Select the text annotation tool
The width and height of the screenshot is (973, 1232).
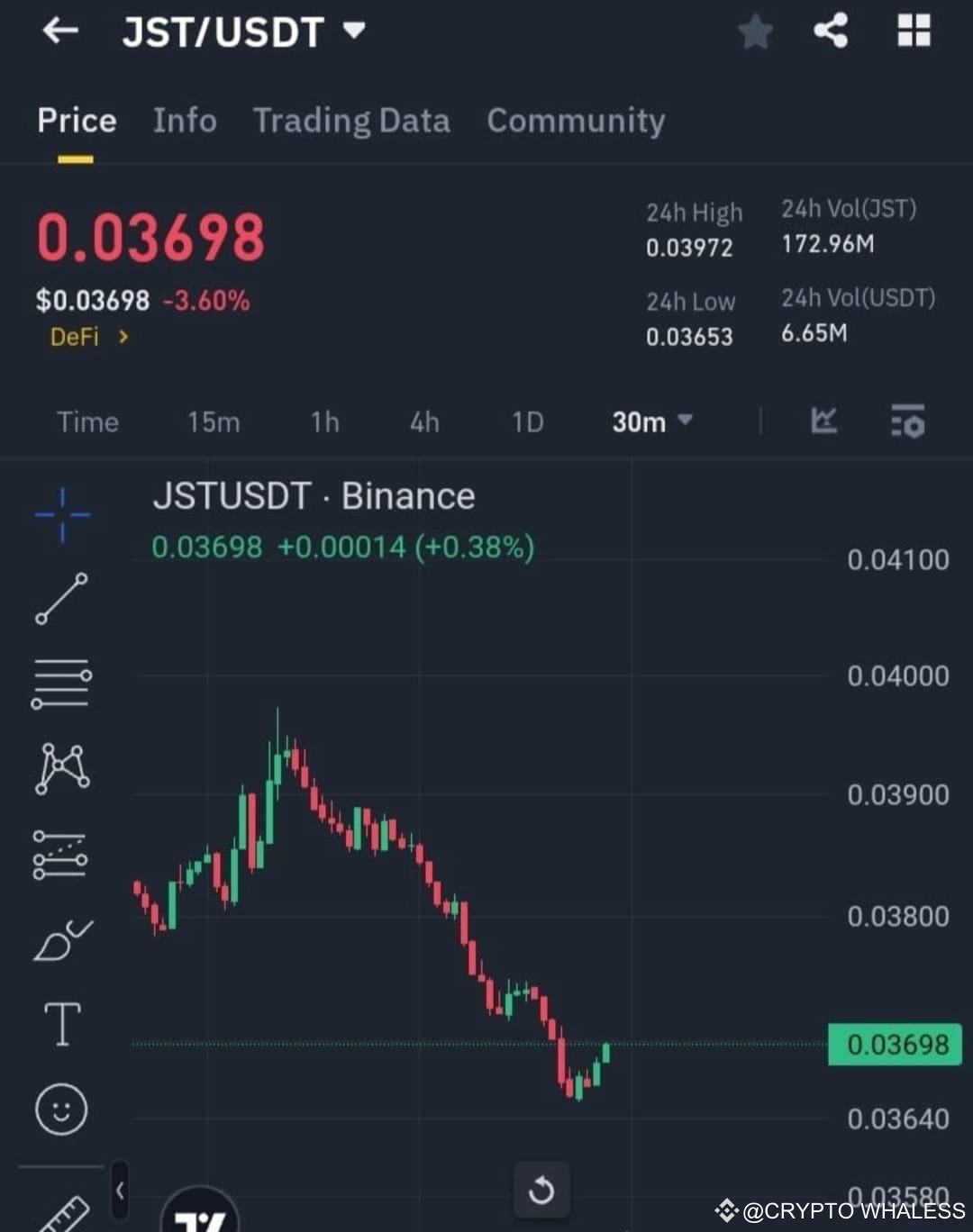pos(60,1022)
